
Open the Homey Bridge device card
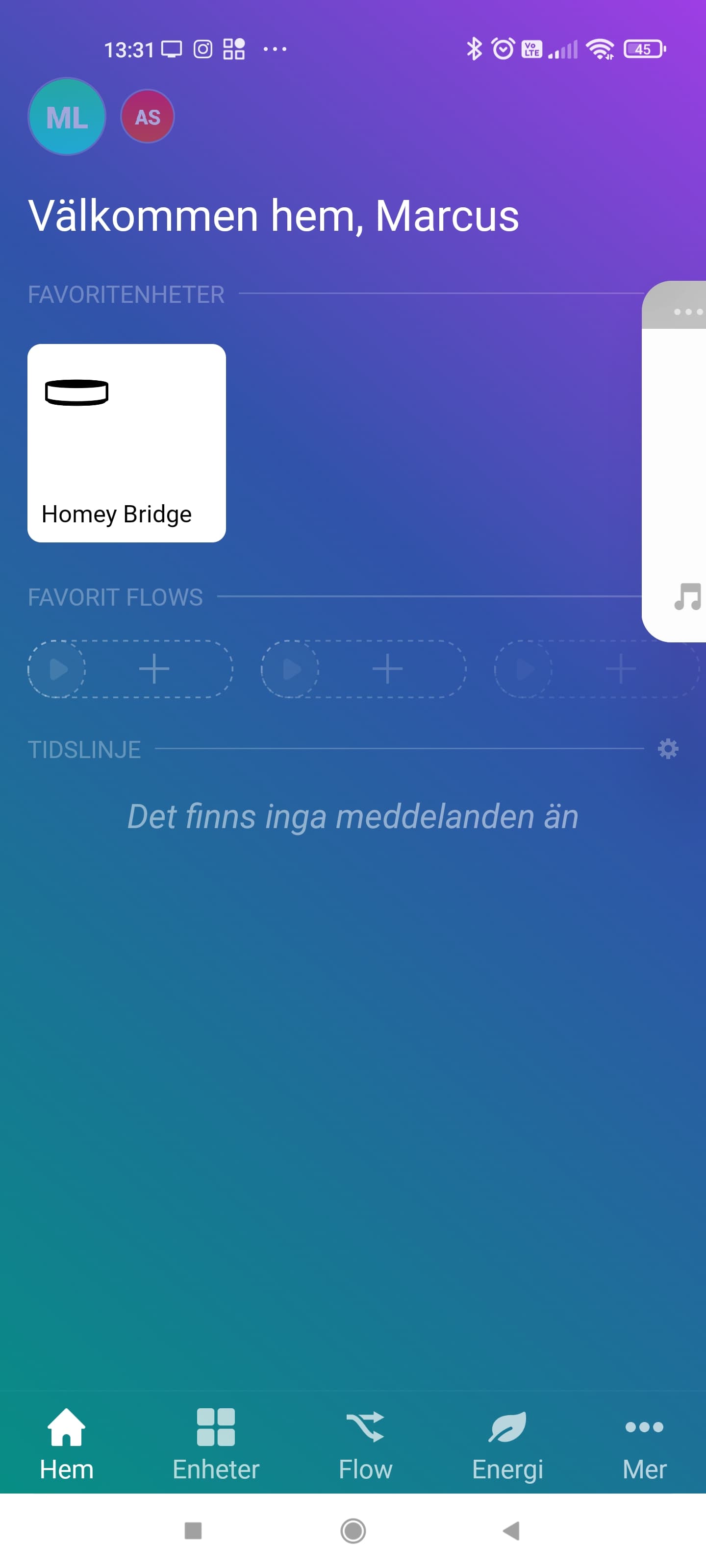point(126,442)
